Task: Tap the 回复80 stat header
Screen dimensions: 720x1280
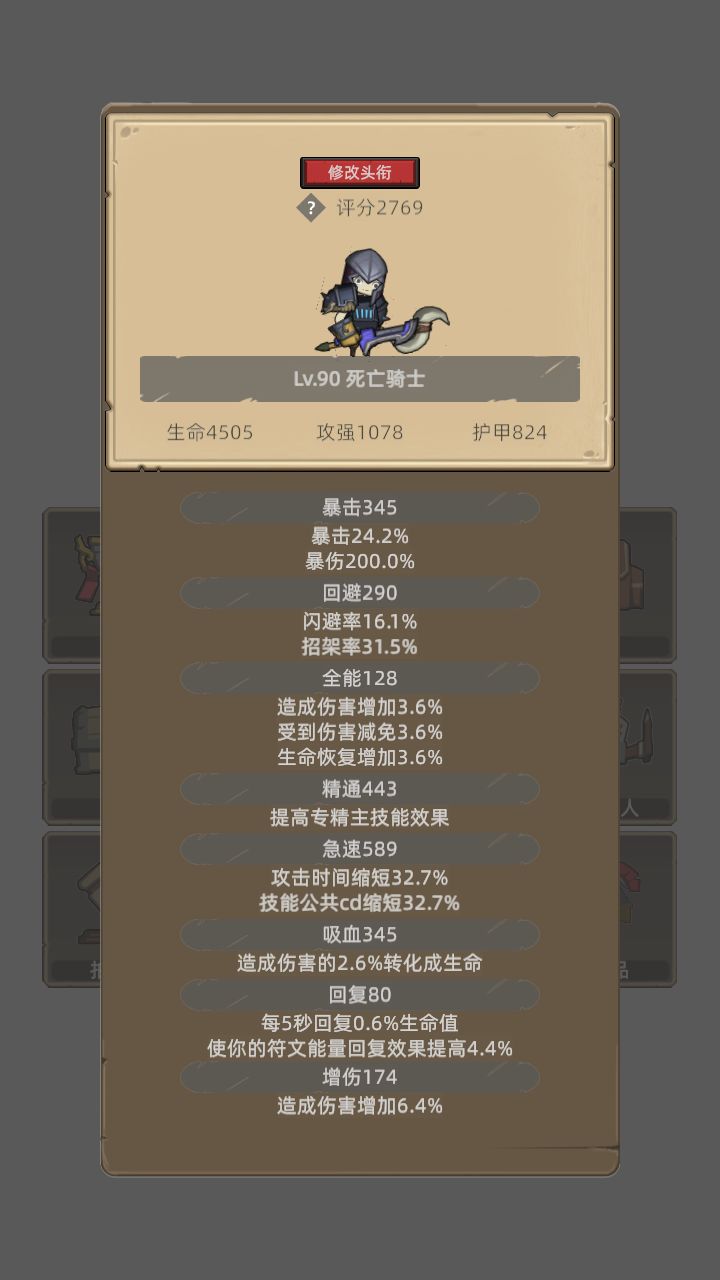Action: coord(360,995)
